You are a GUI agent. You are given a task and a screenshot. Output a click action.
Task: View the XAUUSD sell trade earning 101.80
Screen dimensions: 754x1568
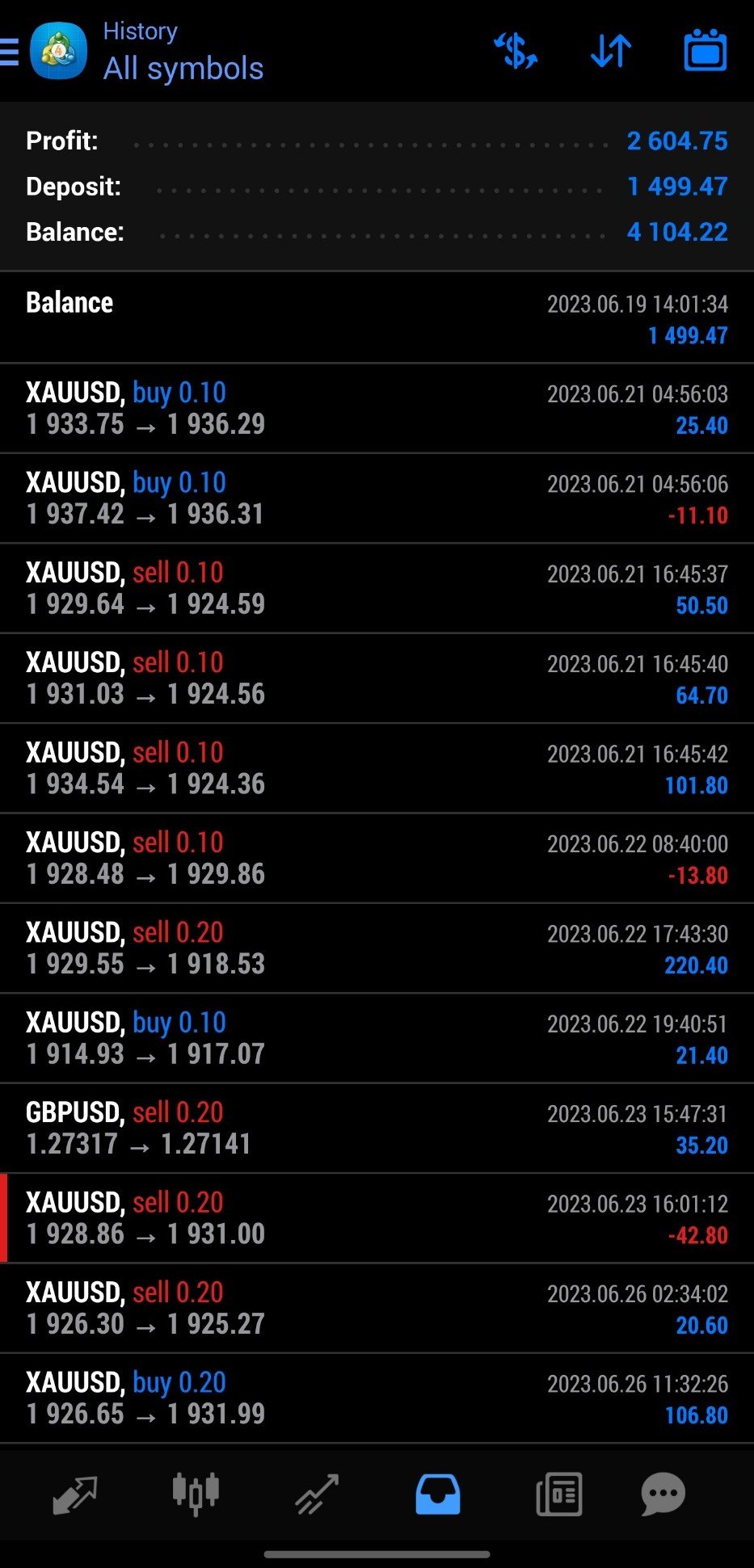click(x=377, y=768)
